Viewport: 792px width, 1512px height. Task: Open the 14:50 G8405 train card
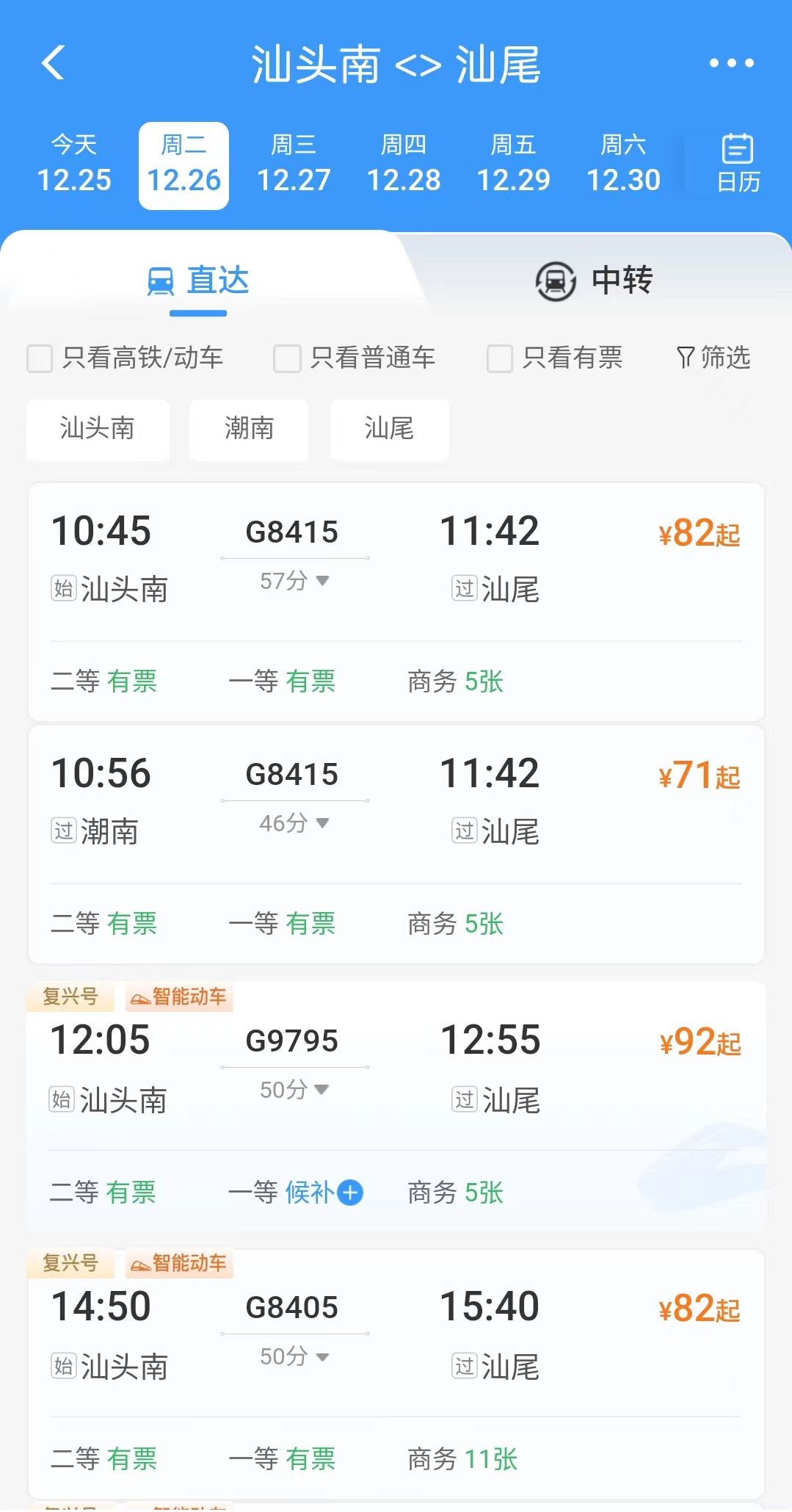[x=396, y=1373]
